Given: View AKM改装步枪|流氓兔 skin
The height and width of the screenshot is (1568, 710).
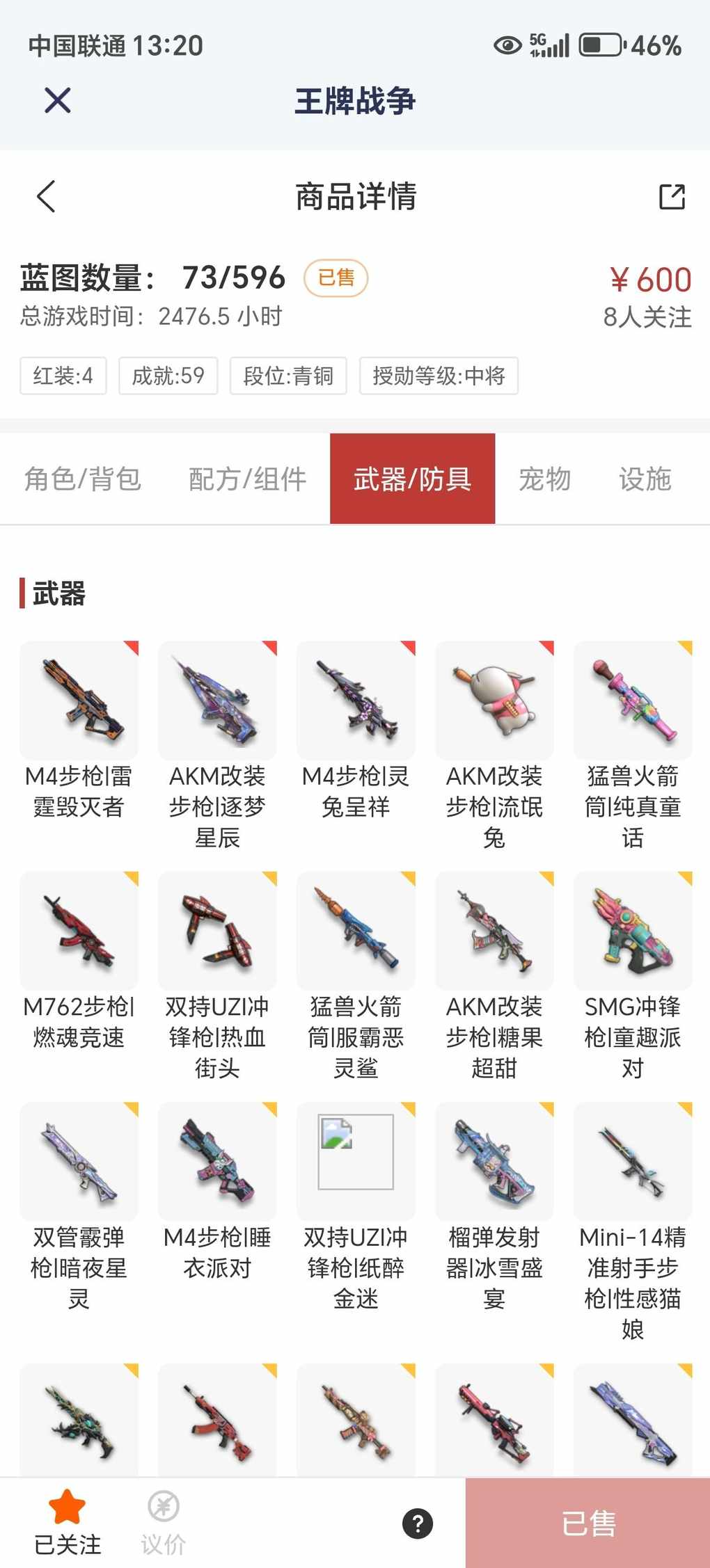Looking at the screenshot, I should (x=494, y=700).
